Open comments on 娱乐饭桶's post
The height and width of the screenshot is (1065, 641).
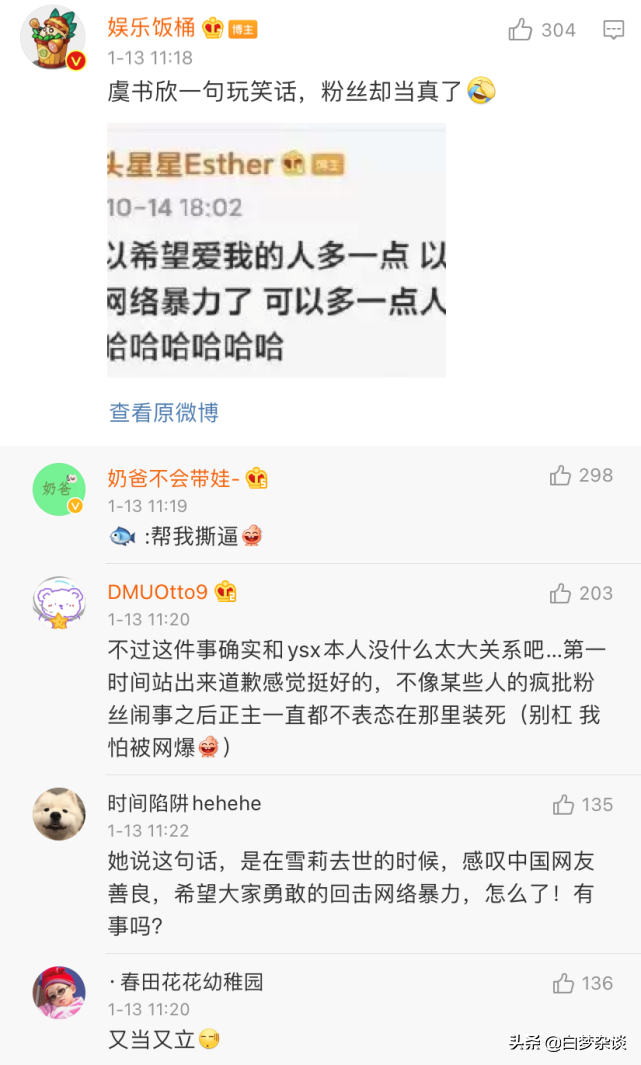point(614,30)
